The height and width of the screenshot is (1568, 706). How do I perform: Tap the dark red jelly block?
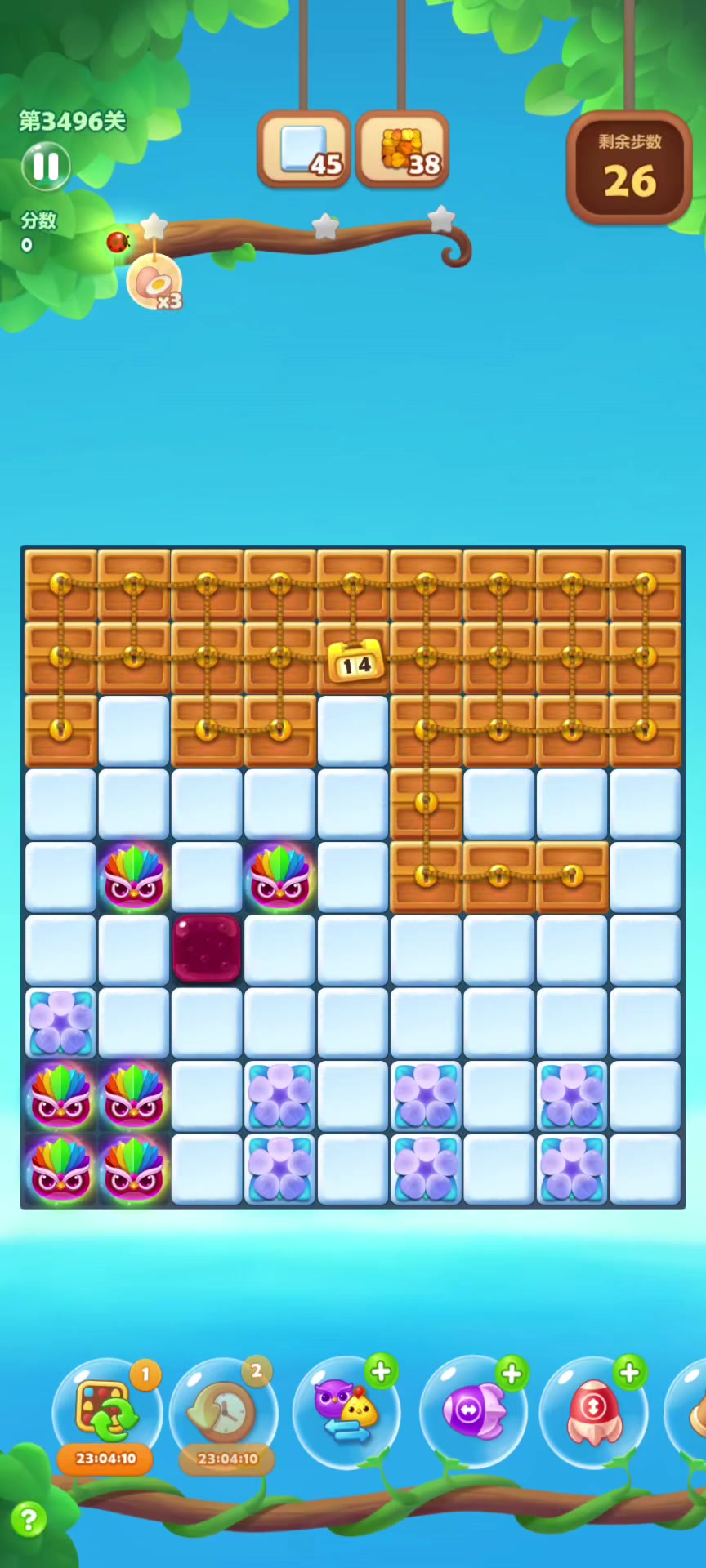coord(207,949)
